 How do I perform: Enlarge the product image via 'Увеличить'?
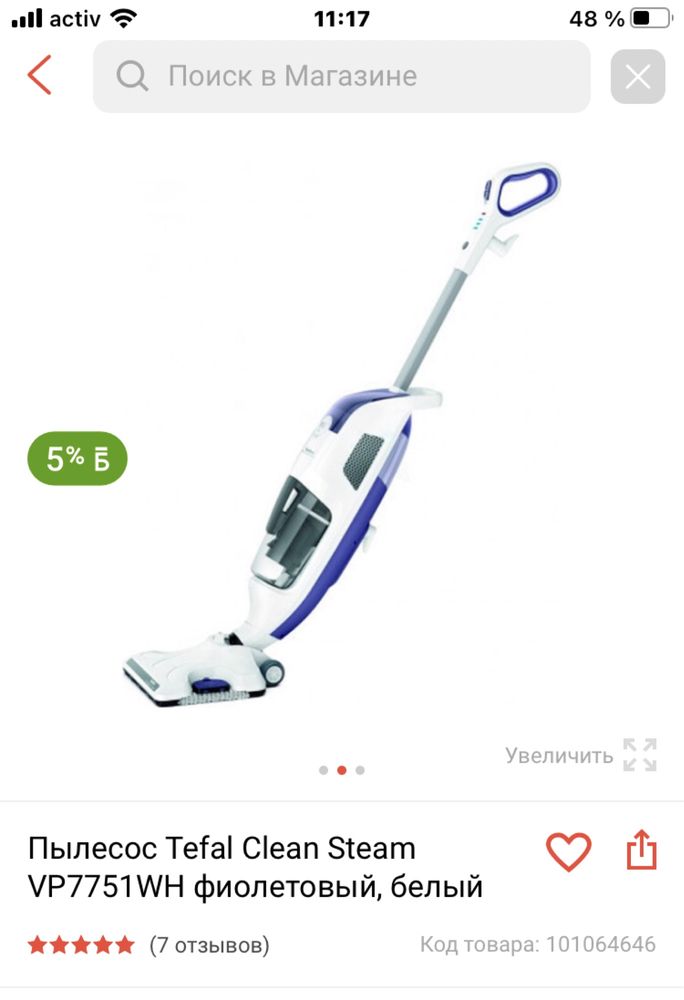pos(580,755)
